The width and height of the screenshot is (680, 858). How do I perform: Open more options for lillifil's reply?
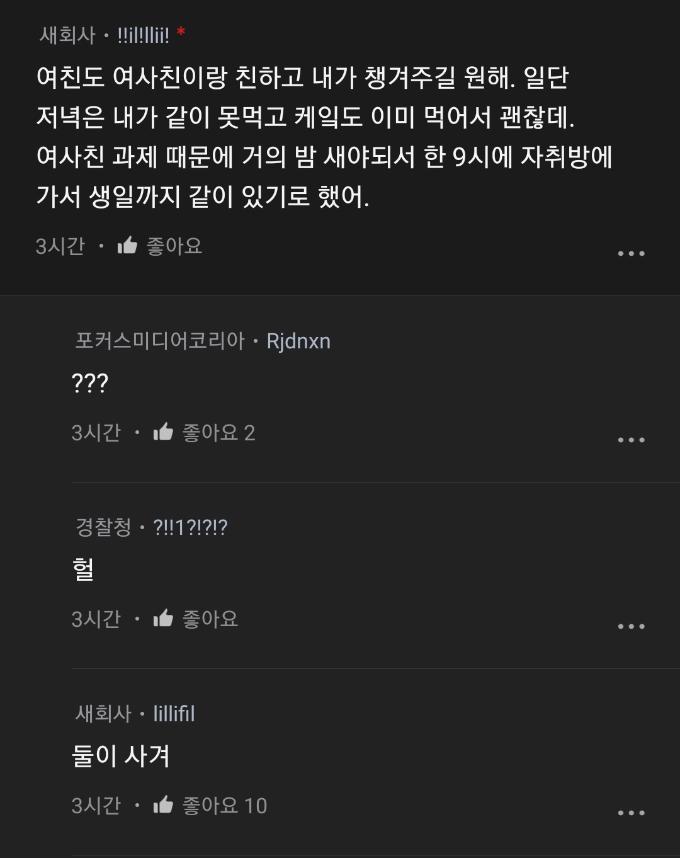(x=631, y=812)
